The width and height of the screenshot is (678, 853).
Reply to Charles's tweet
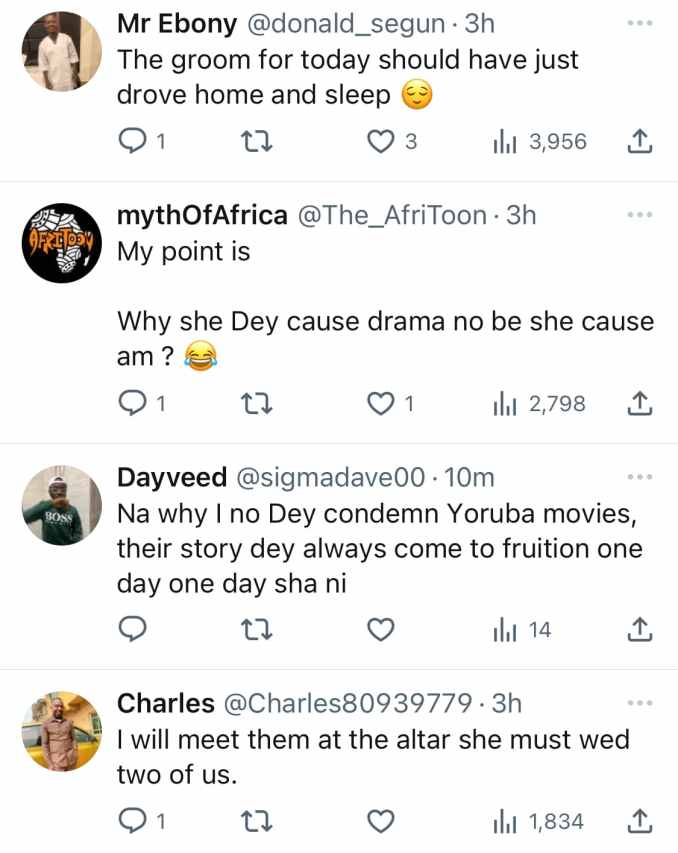pyautogui.click(x=133, y=822)
